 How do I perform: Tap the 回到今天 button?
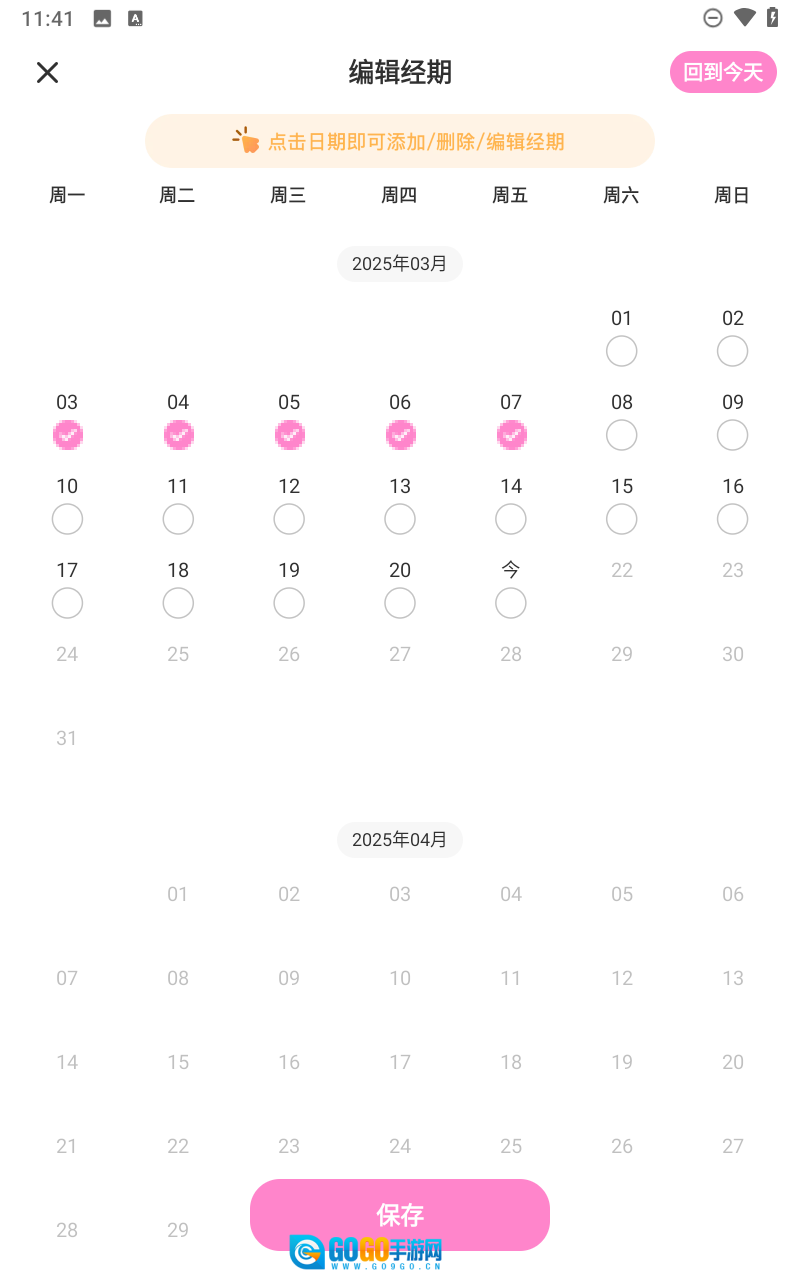[x=723, y=72]
